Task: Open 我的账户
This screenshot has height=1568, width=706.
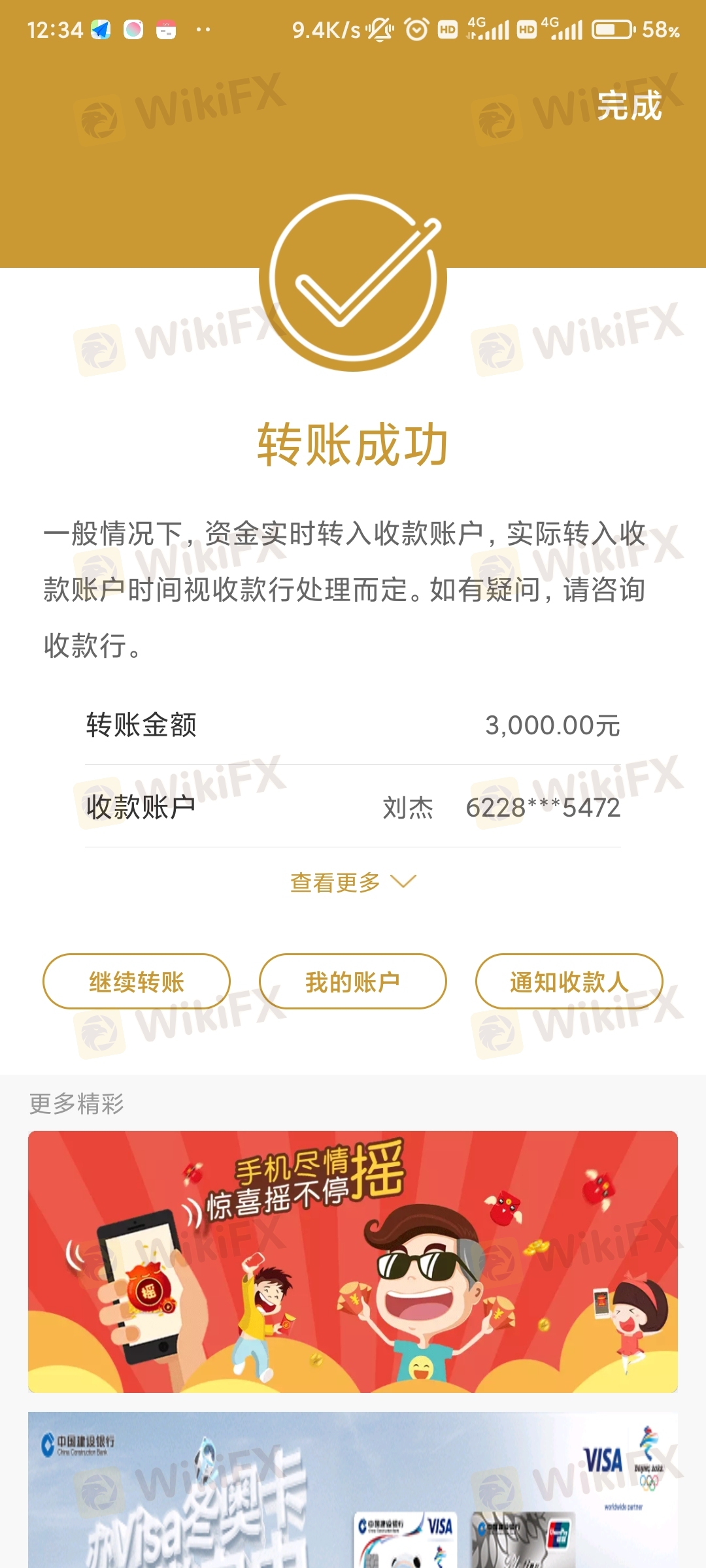Action: pyautogui.click(x=353, y=981)
